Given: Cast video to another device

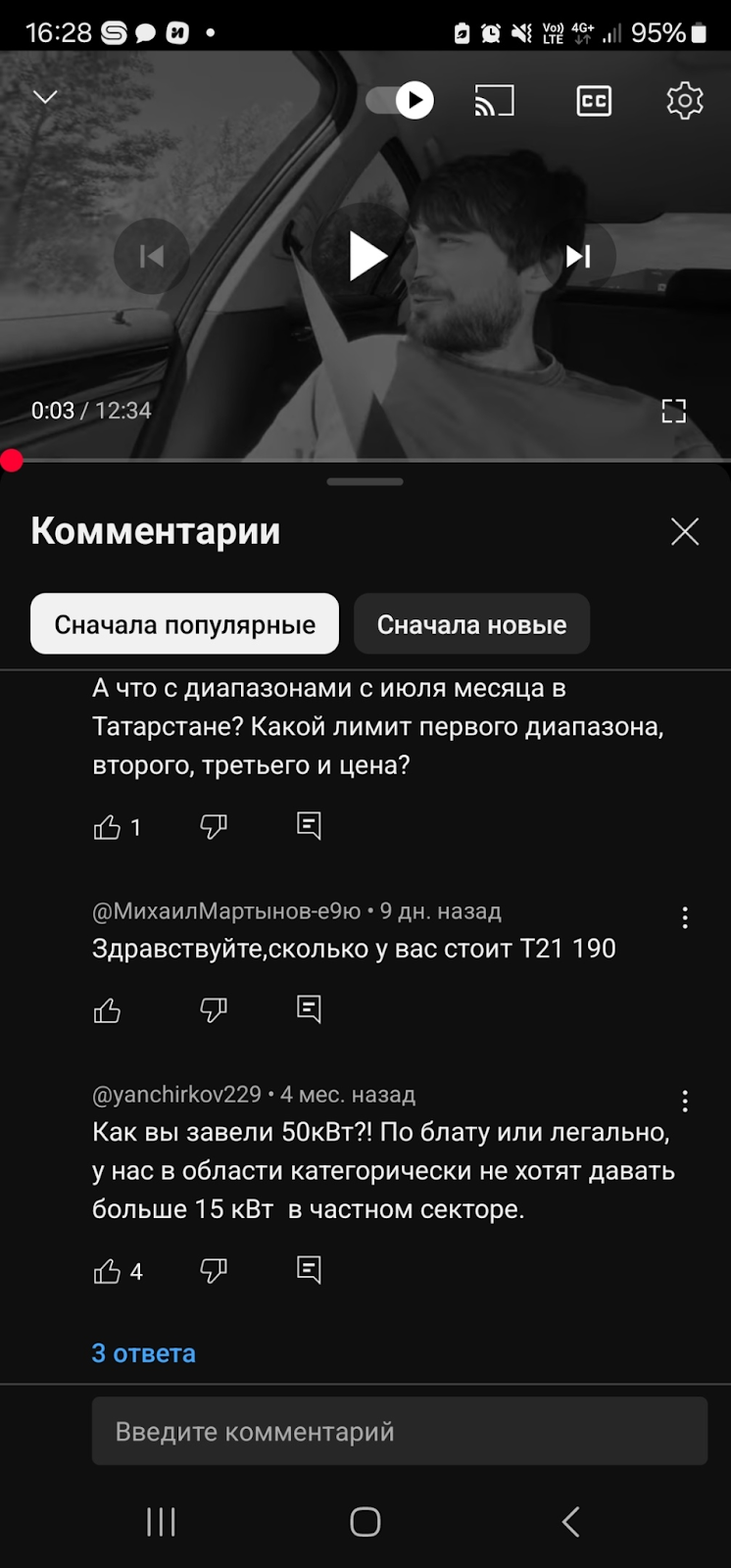Looking at the screenshot, I should (494, 100).
